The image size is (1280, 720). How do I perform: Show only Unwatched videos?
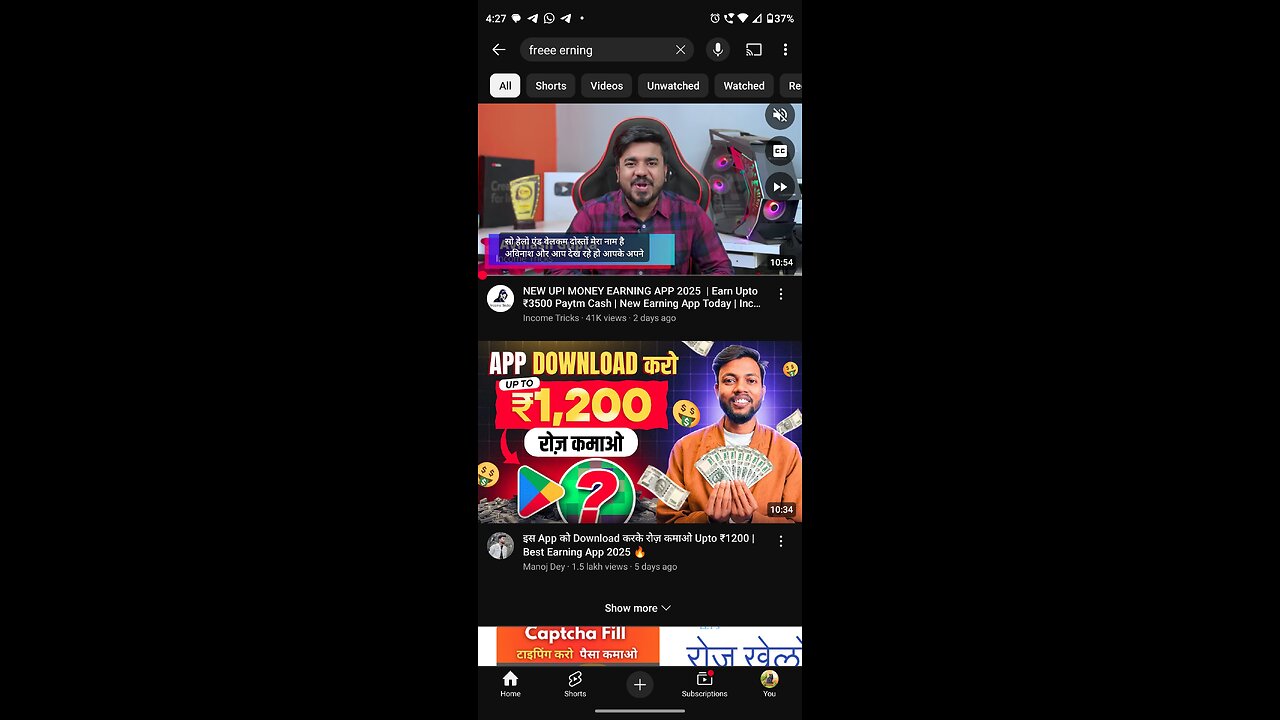point(673,86)
